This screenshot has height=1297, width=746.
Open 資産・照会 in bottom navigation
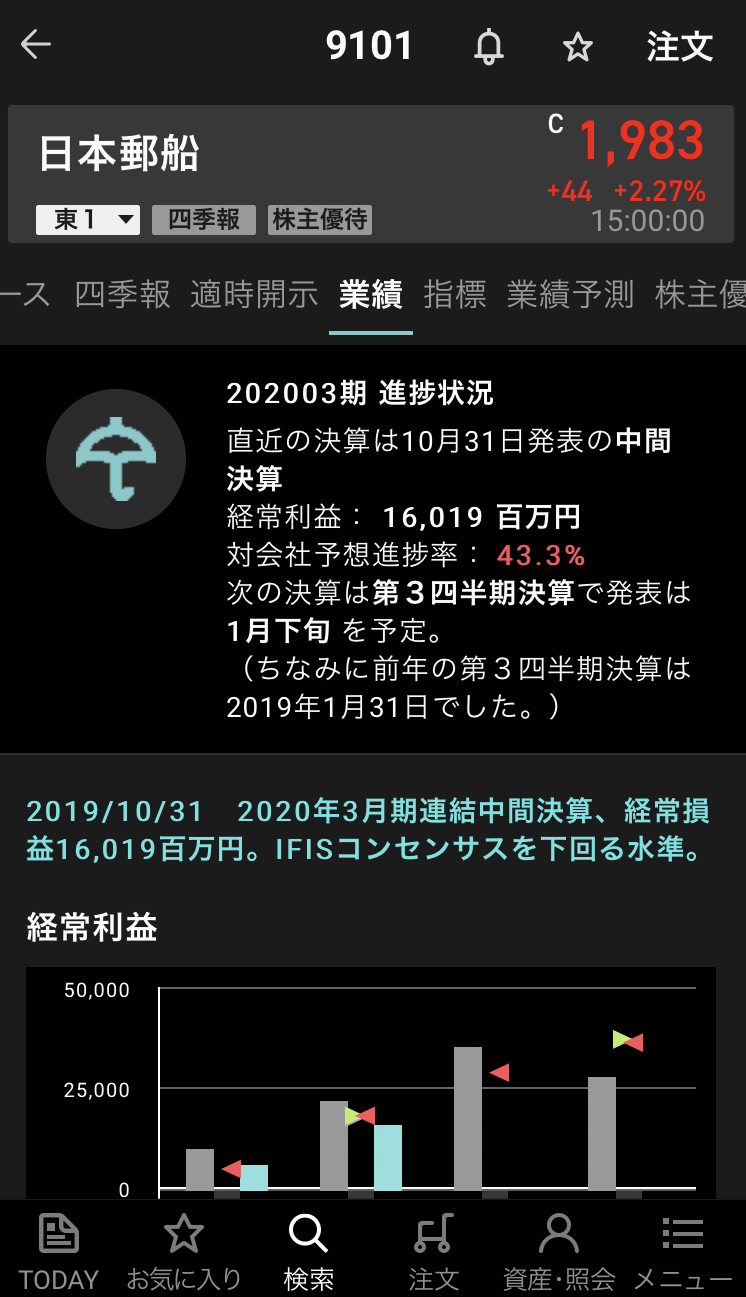point(559,1250)
